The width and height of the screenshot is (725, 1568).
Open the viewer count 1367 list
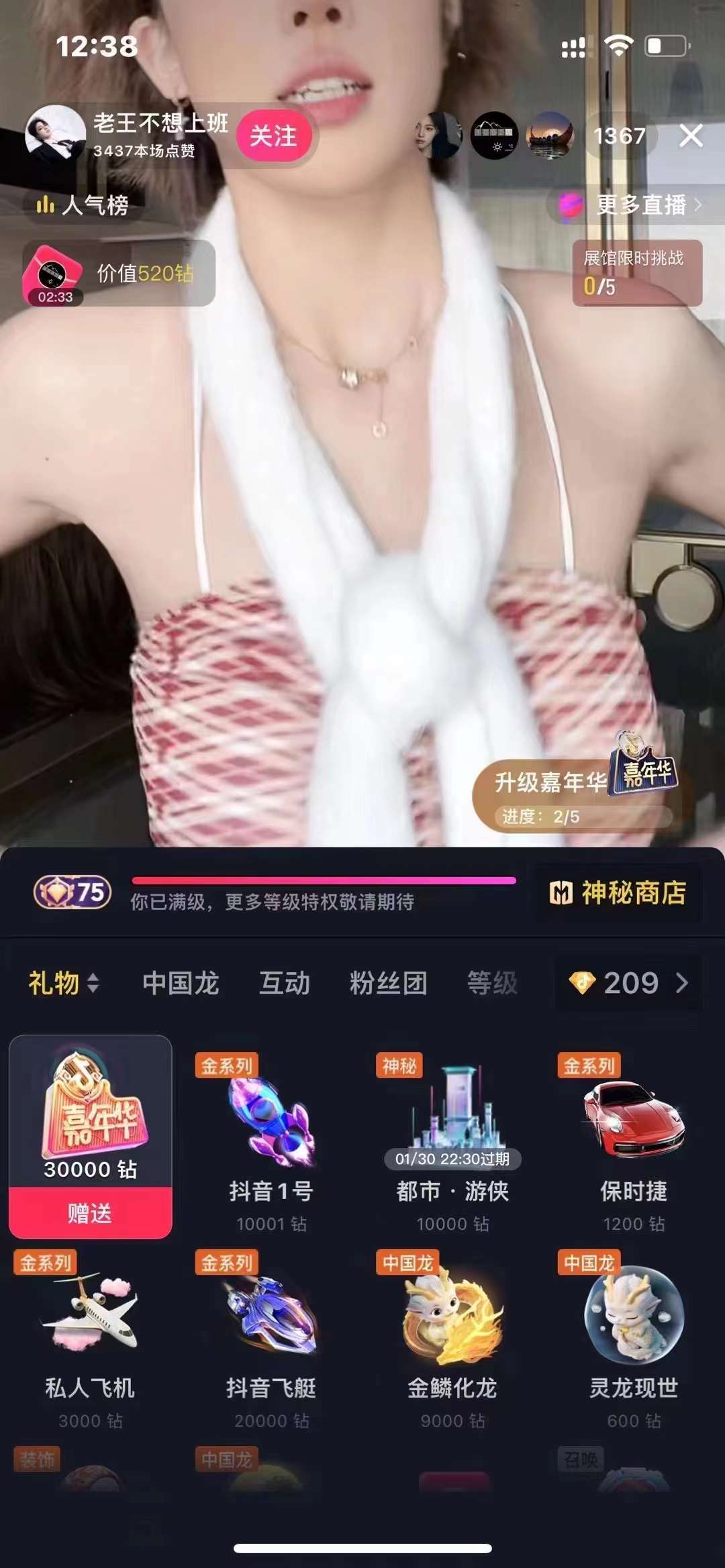point(619,136)
